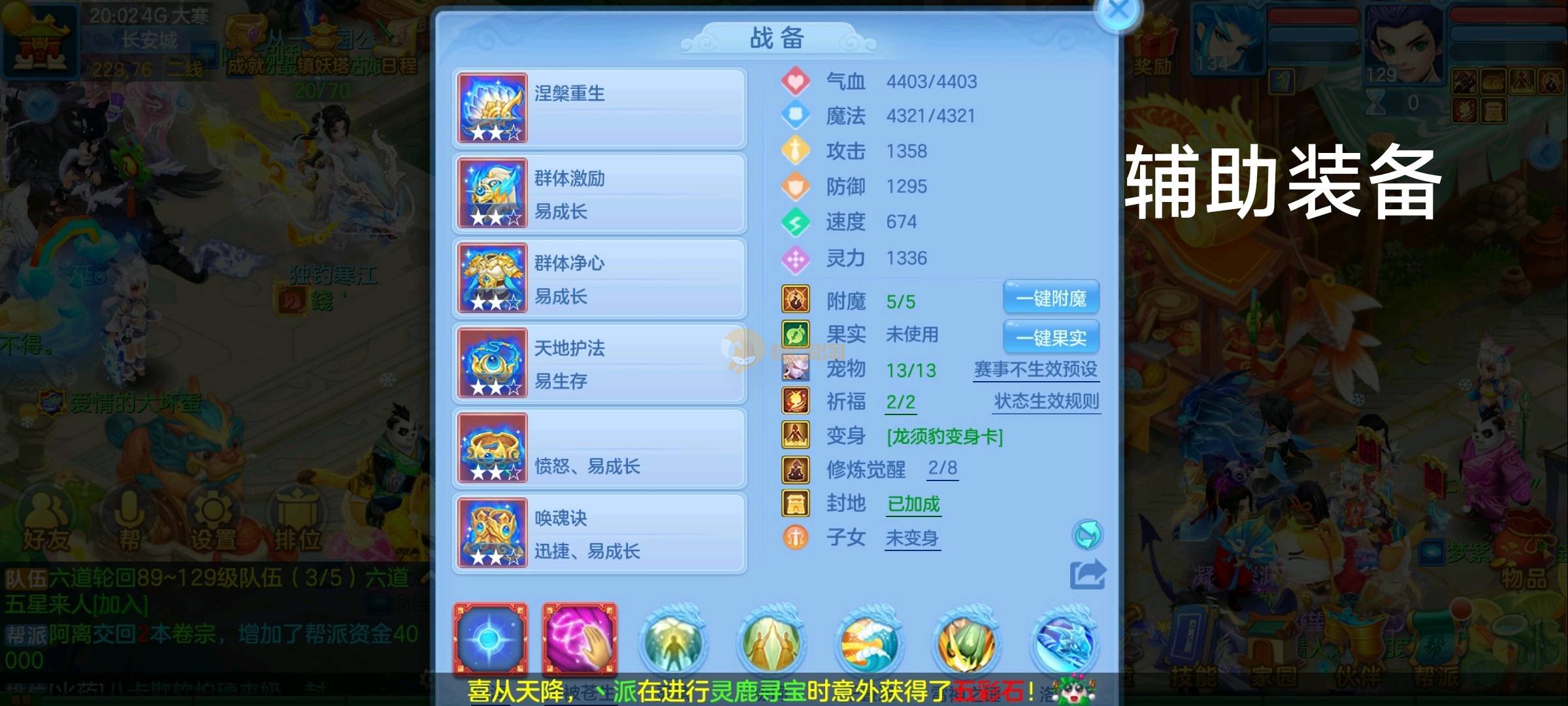1568x706 pixels.
Task: Select the pink hand skill icon
Action: click(x=579, y=639)
